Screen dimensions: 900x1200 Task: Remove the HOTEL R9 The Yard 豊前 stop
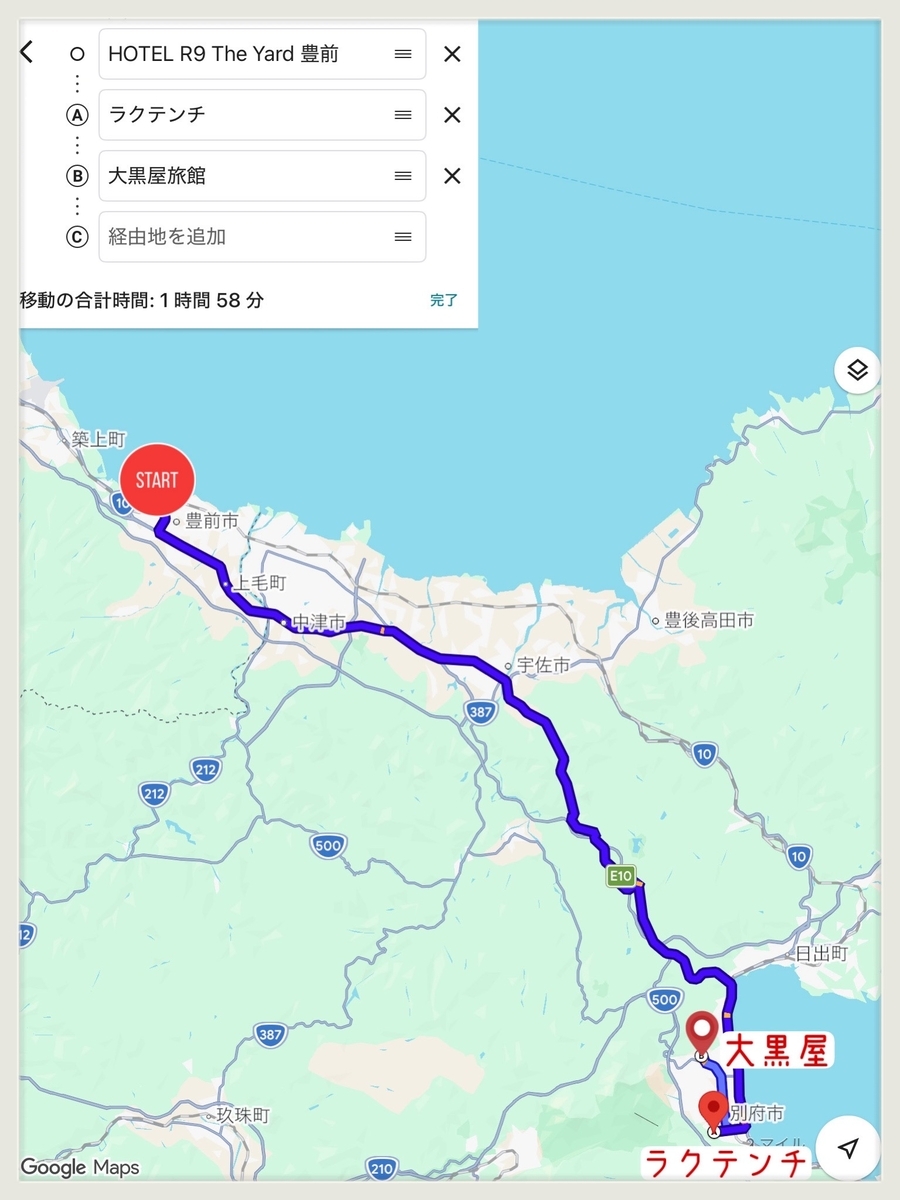452,54
